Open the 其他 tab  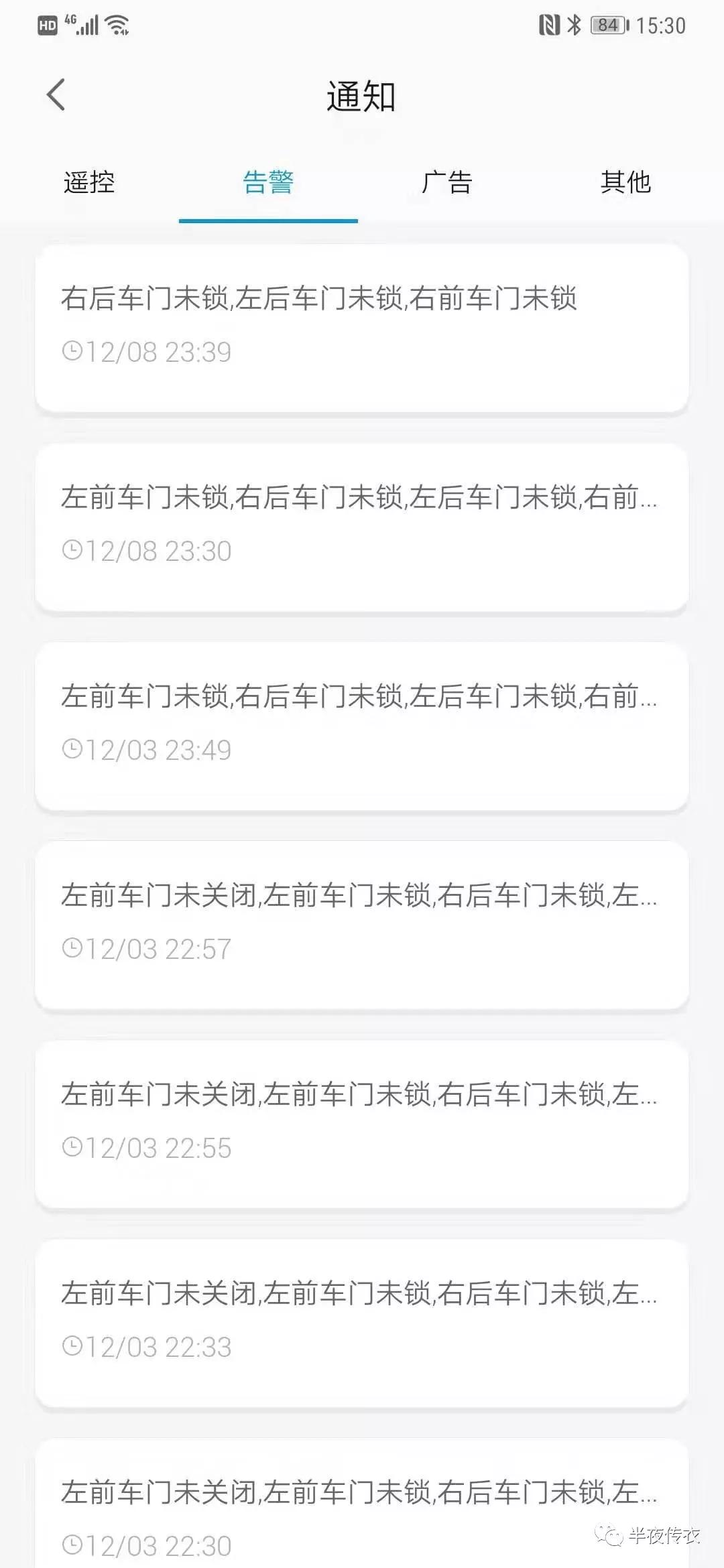pos(626,182)
